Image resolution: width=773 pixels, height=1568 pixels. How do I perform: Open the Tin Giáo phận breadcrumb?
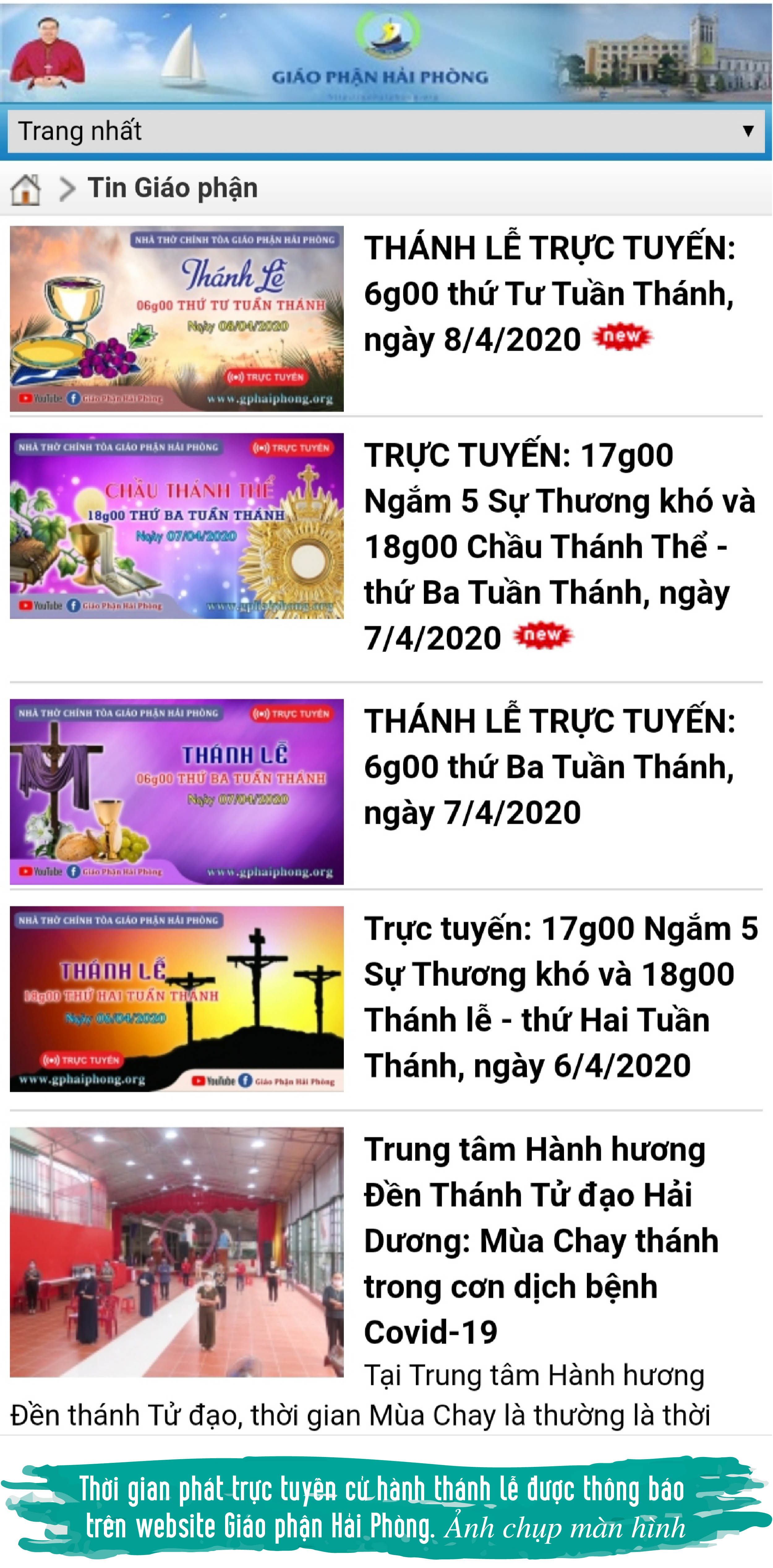pos(172,187)
